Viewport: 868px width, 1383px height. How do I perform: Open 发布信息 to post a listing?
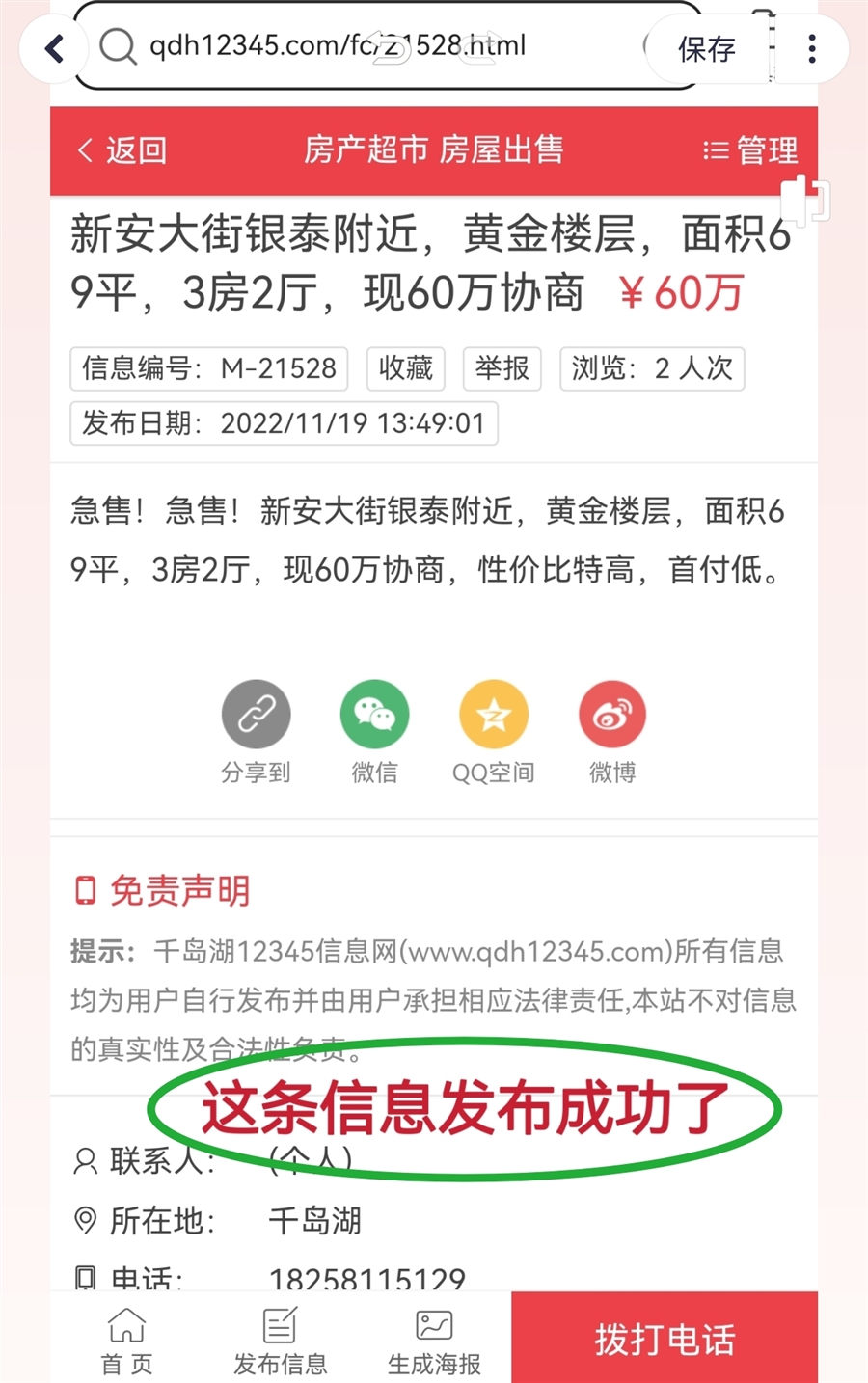(280, 1339)
